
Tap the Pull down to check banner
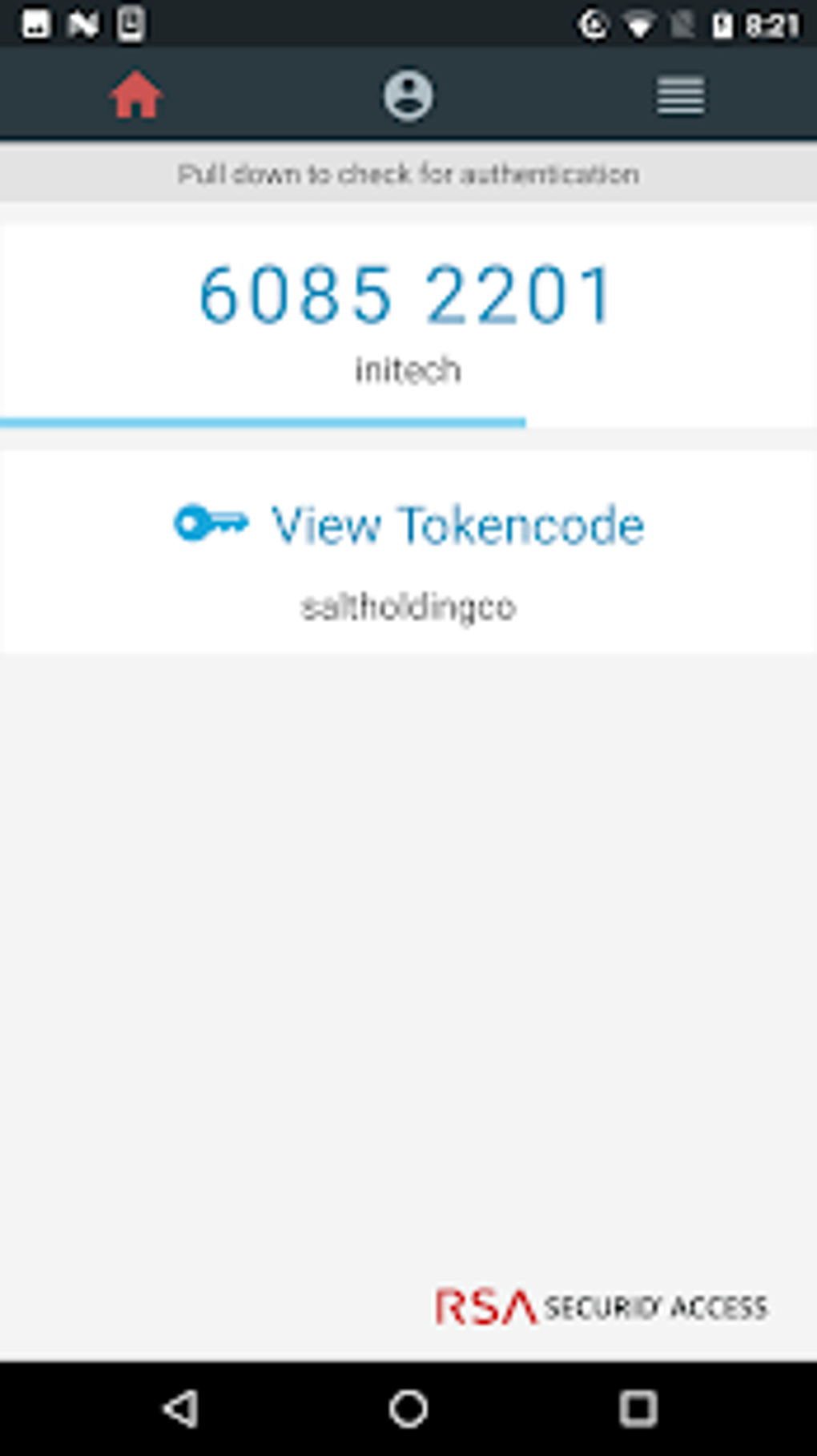point(408,172)
